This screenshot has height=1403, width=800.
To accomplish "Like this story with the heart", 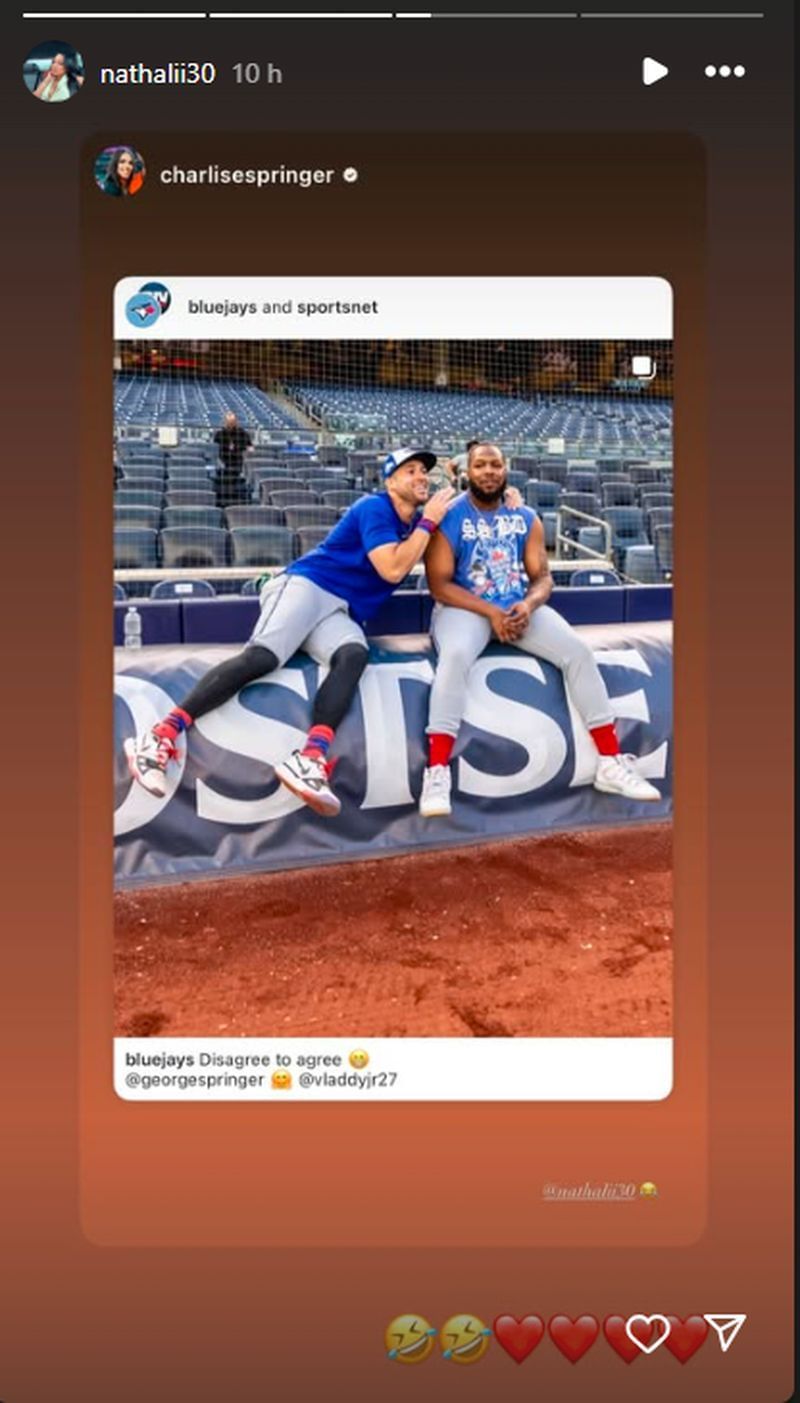I will [646, 1332].
